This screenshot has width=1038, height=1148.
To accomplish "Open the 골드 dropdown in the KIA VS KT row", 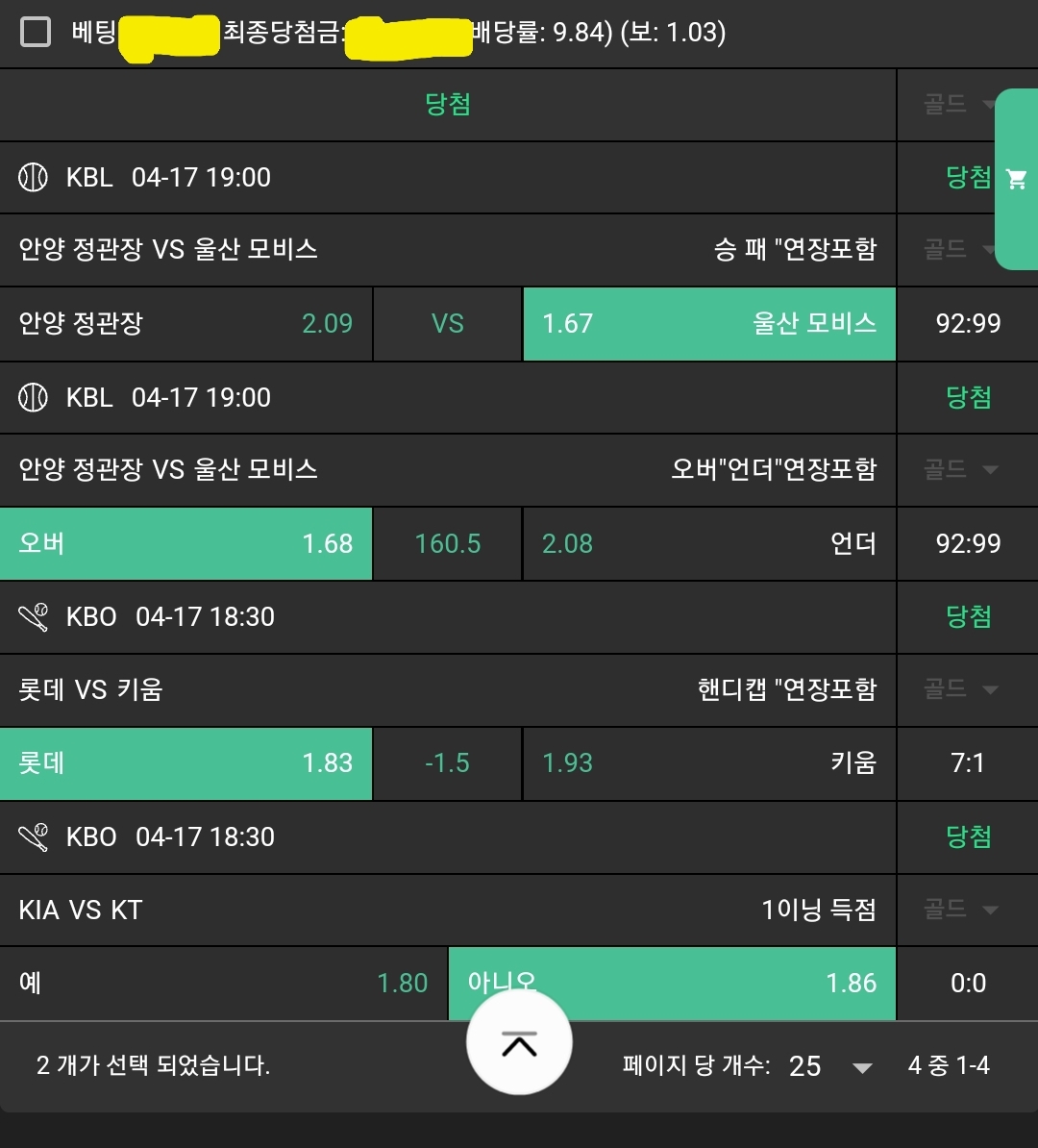I will (x=961, y=910).
